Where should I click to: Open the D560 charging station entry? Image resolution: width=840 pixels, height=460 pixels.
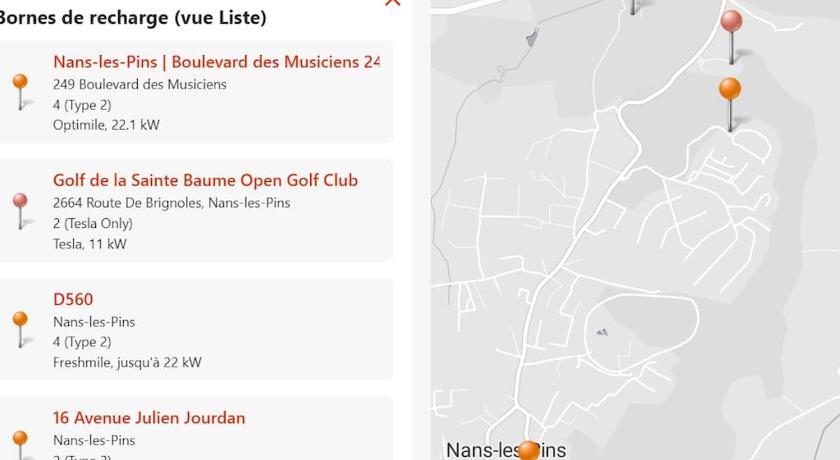(x=73, y=299)
